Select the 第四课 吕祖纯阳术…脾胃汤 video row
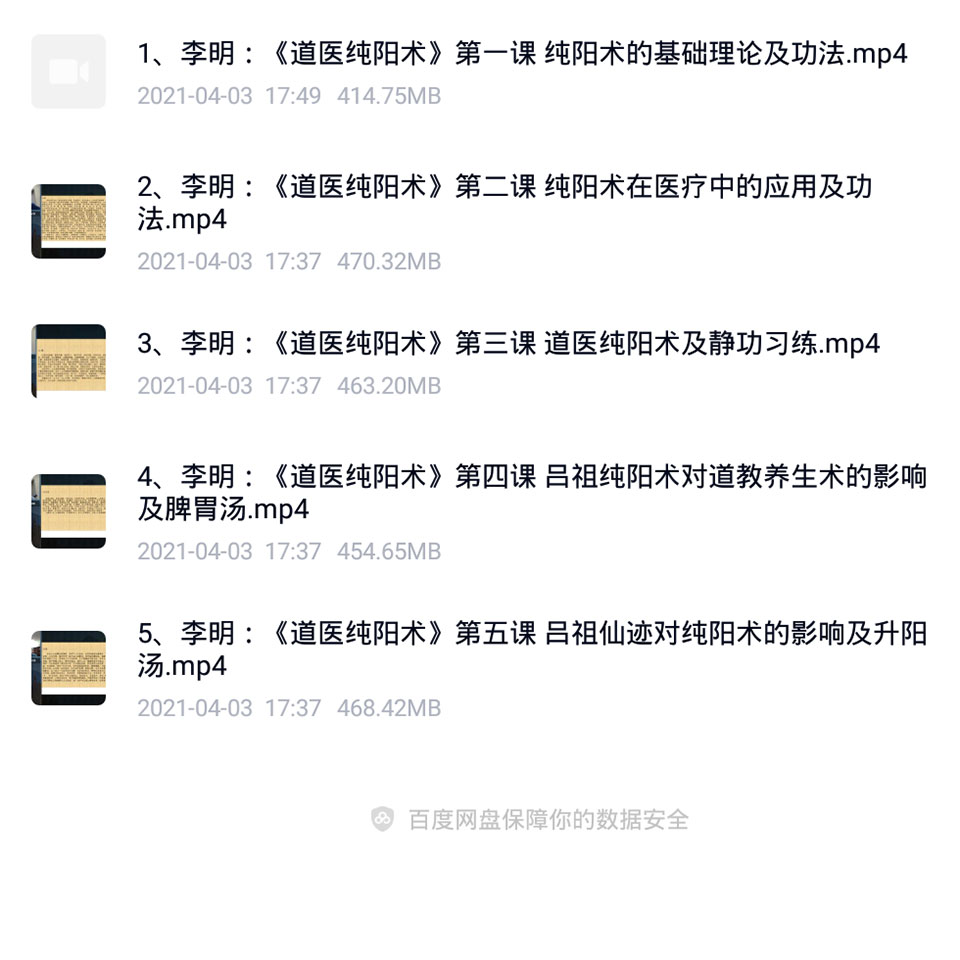This screenshot has width=960, height=960. (x=531, y=493)
